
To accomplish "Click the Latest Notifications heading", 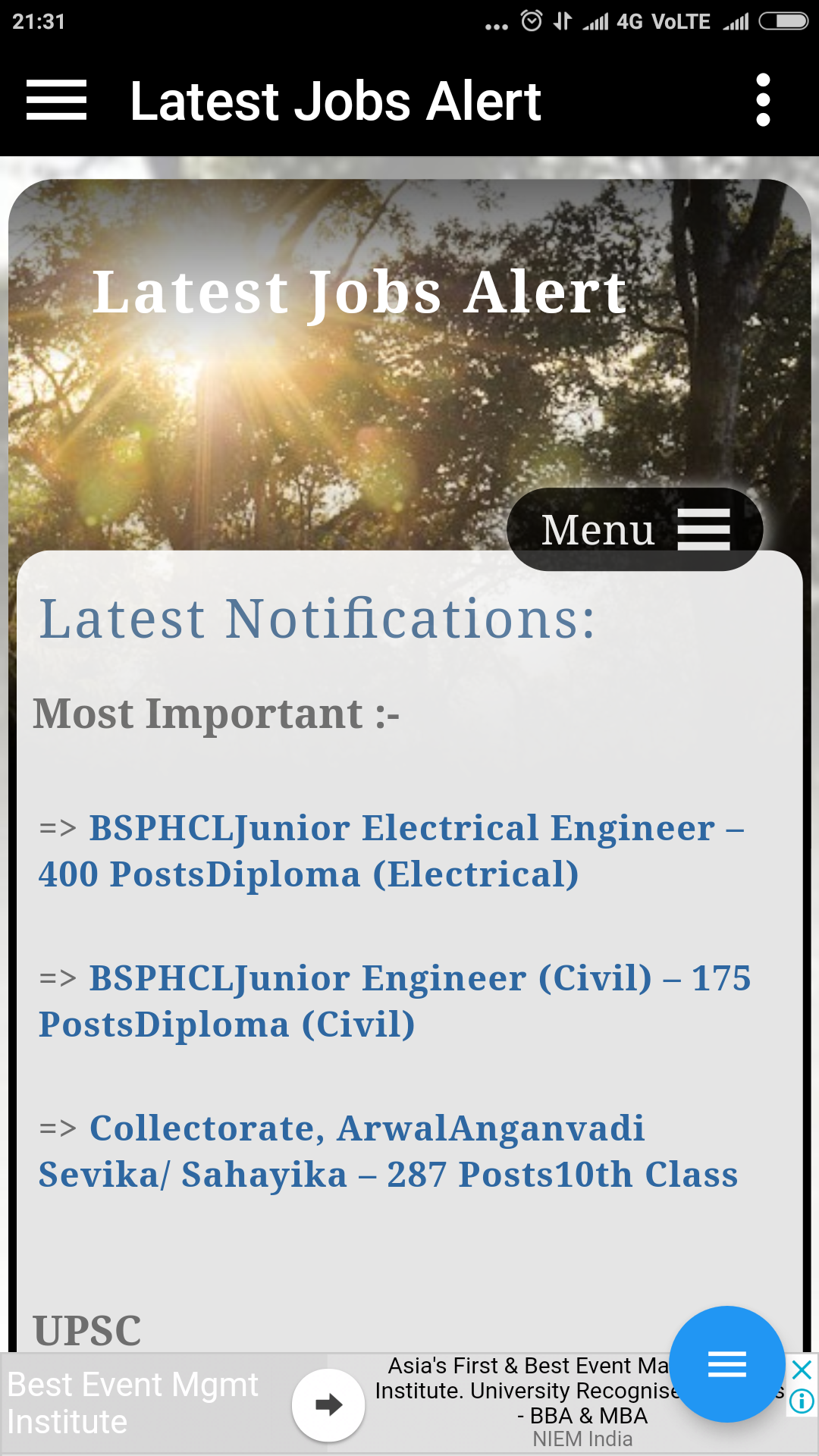I will point(316,620).
